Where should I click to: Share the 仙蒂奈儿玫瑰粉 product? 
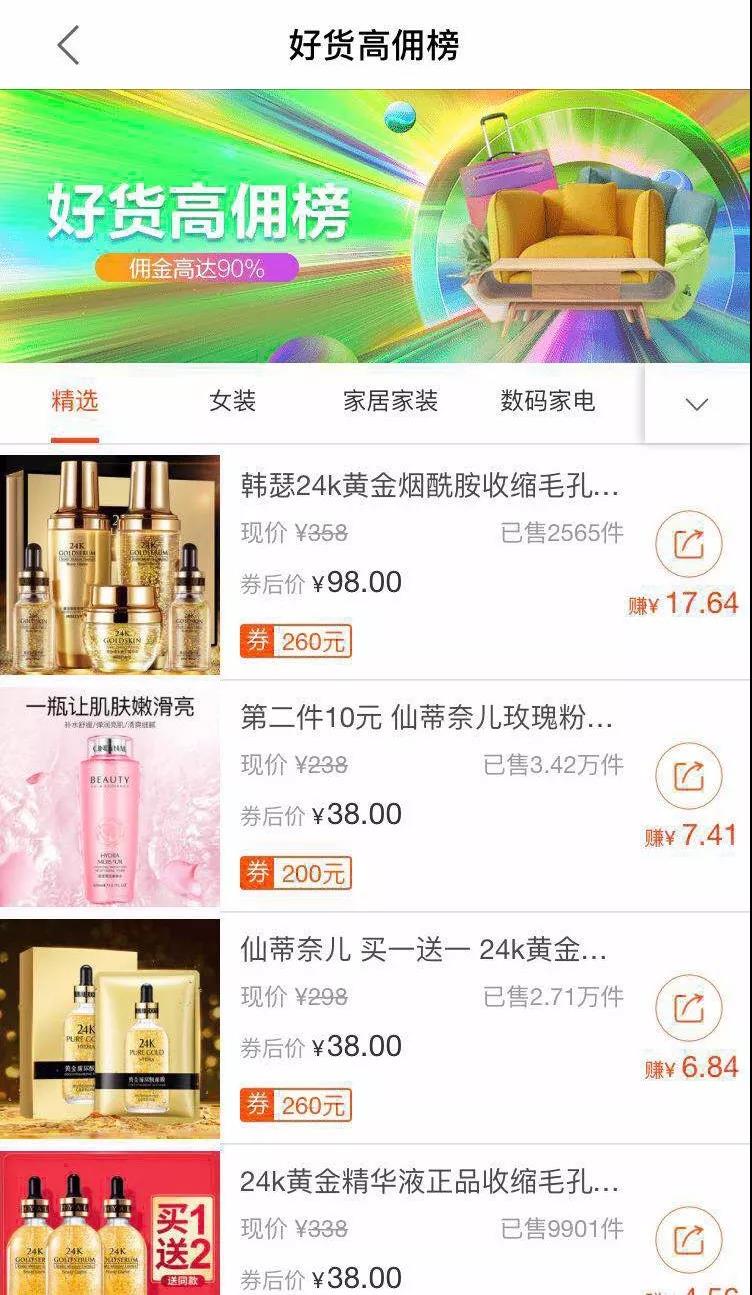click(x=688, y=775)
